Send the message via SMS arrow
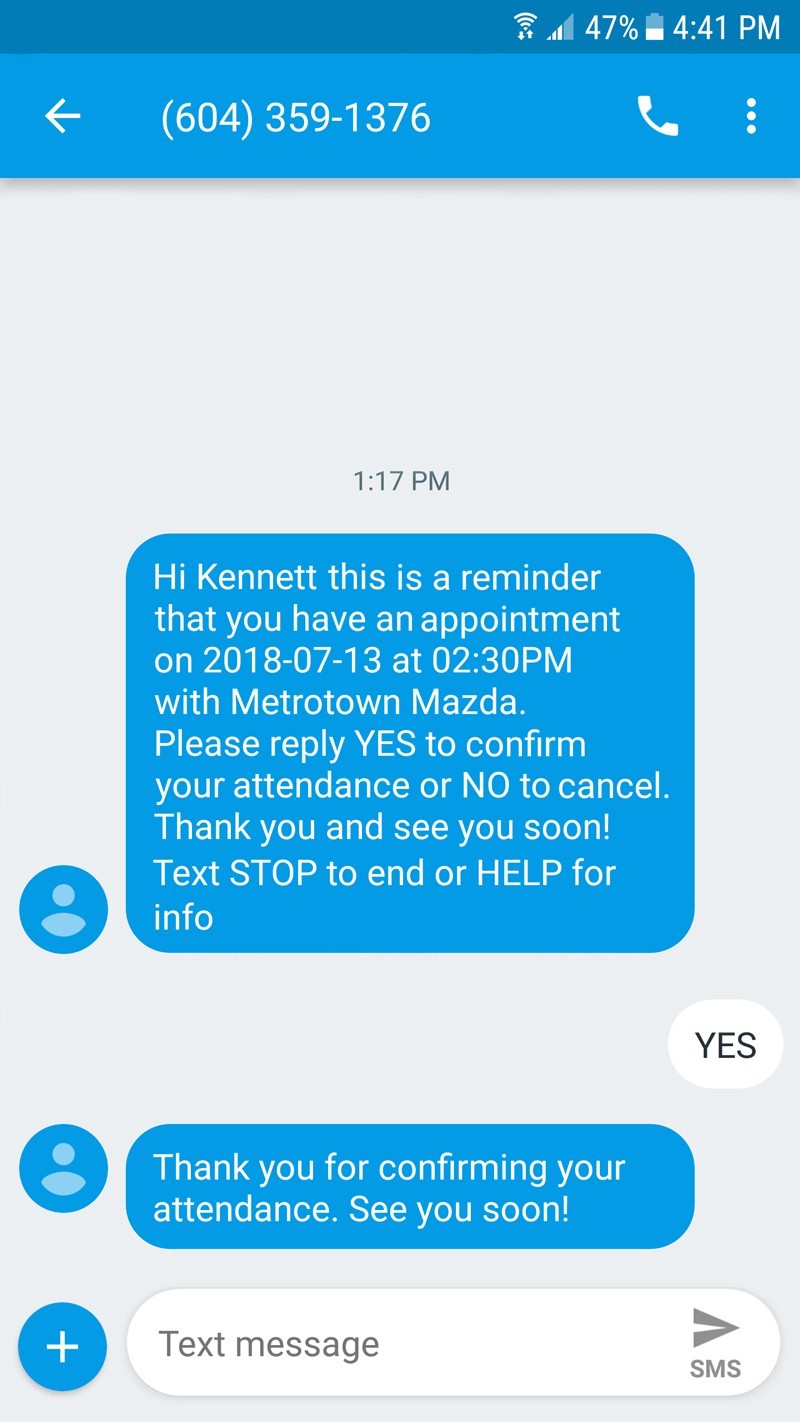This screenshot has height=1422, width=800. [x=715, y=1342]
